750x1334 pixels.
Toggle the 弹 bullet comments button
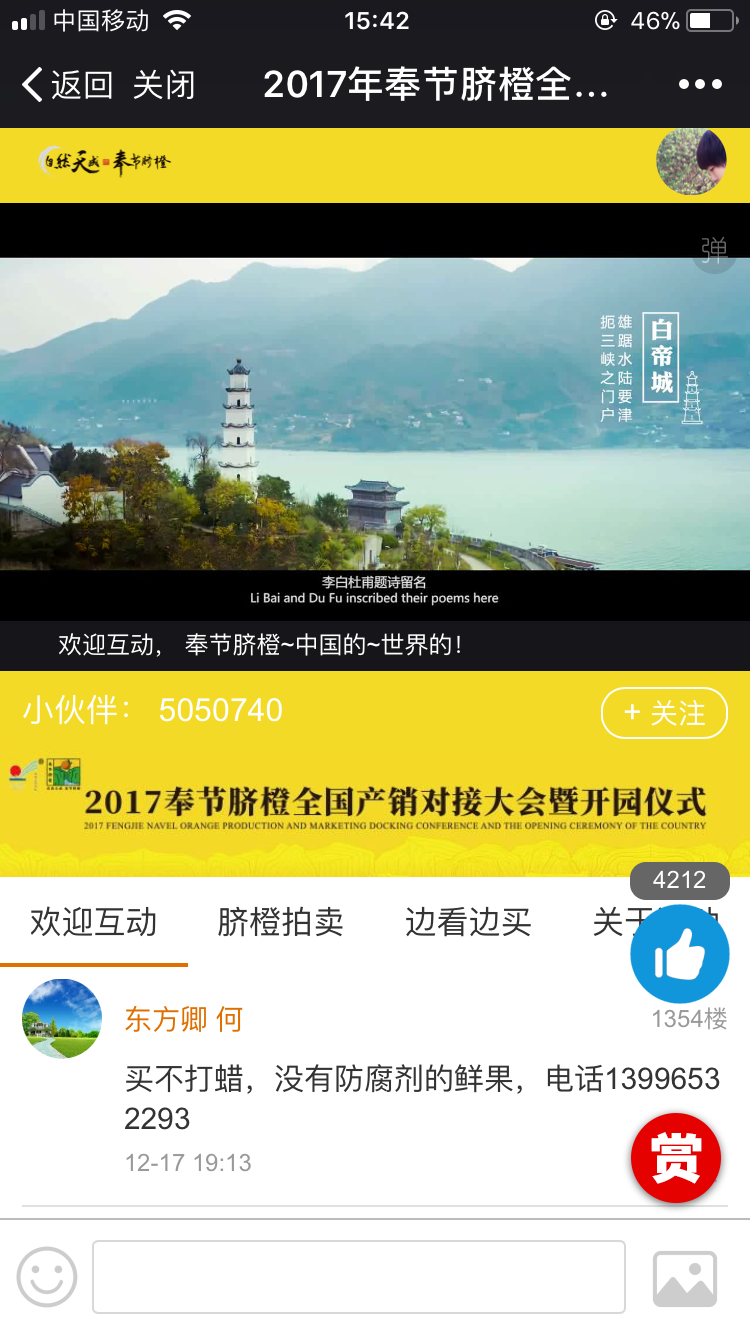click(714, 249)
